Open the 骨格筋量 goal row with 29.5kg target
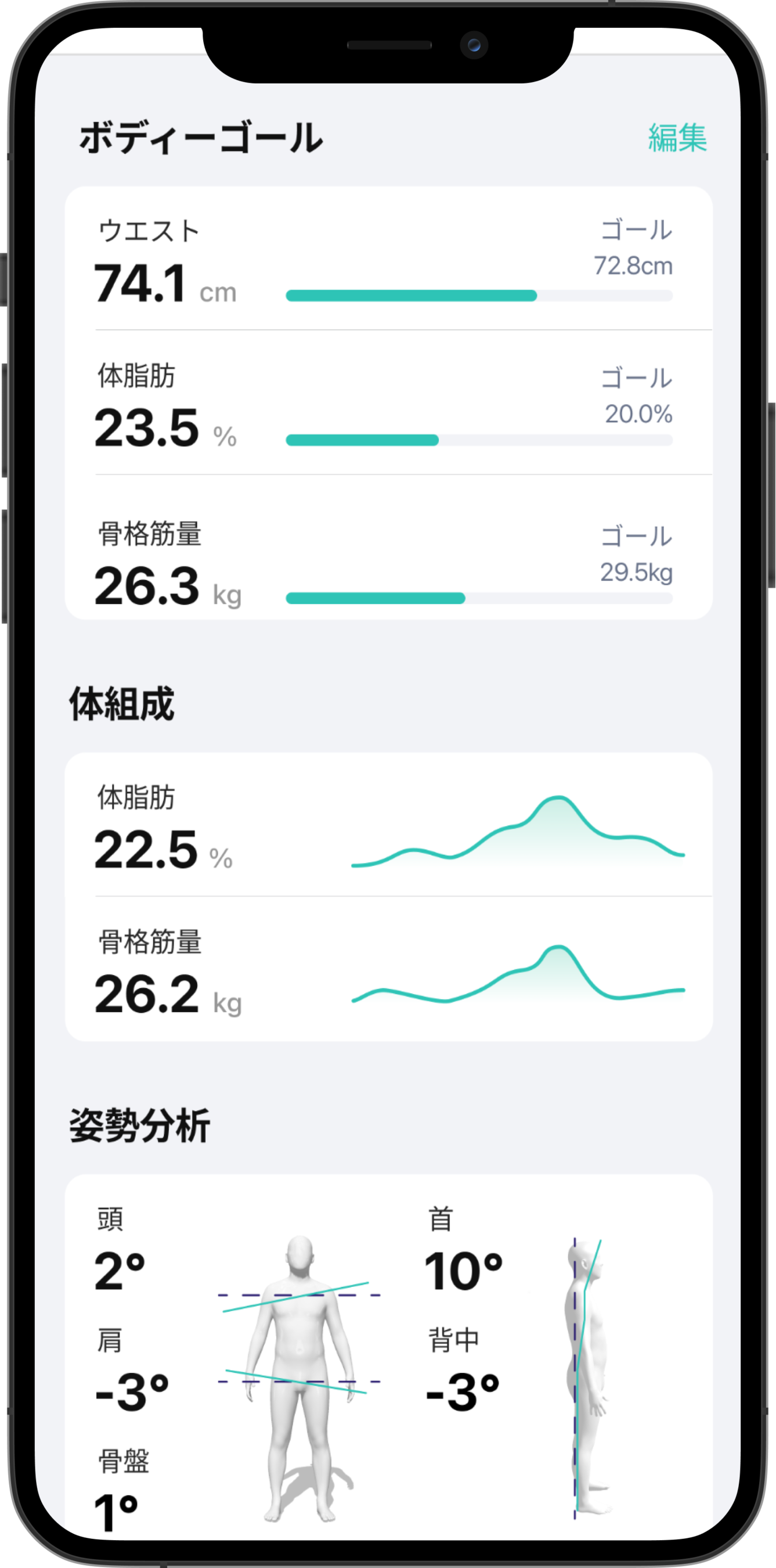Viewport: 776px width, 1568px height. [389, 547]
